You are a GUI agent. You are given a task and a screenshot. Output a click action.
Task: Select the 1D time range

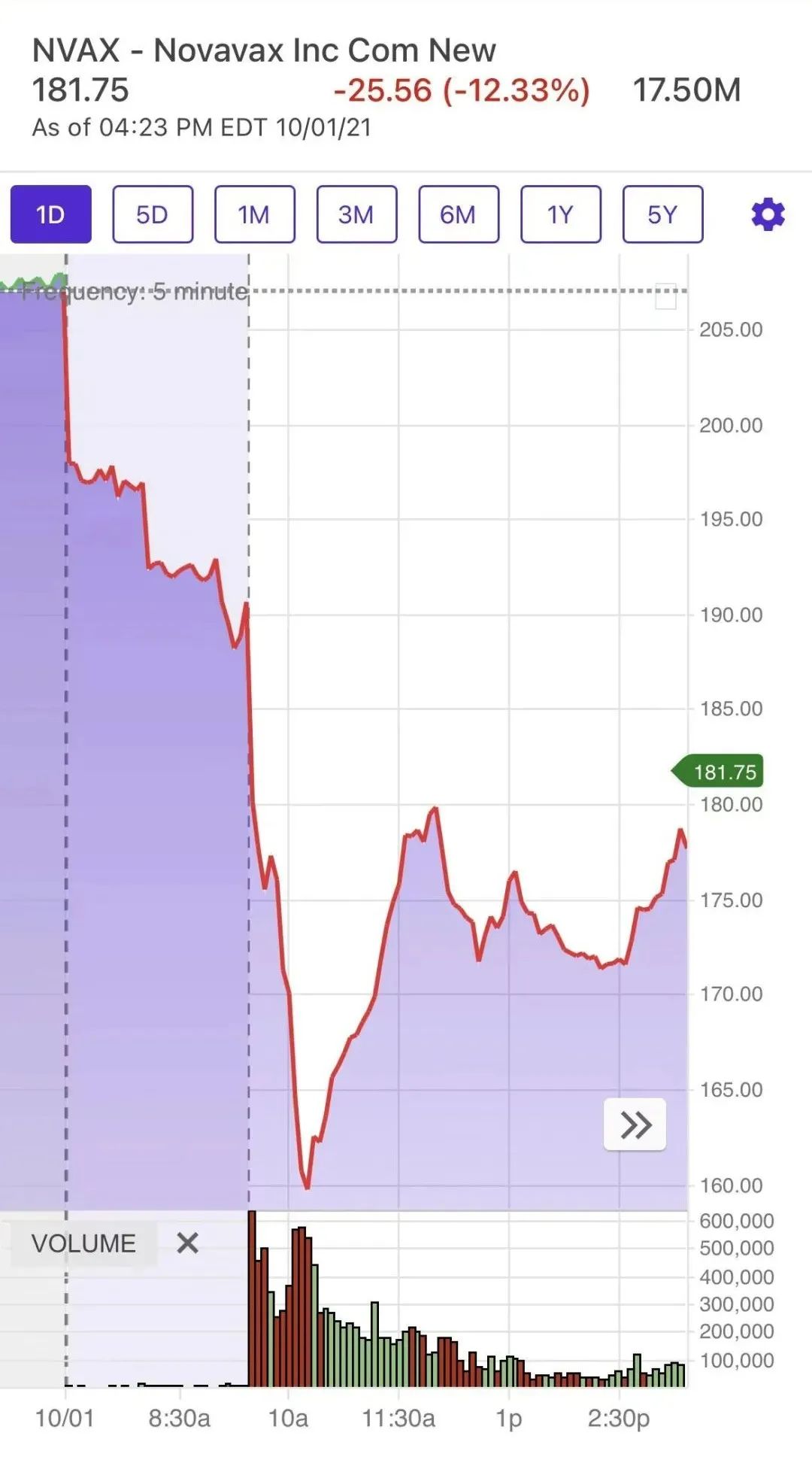click(50, 214)
